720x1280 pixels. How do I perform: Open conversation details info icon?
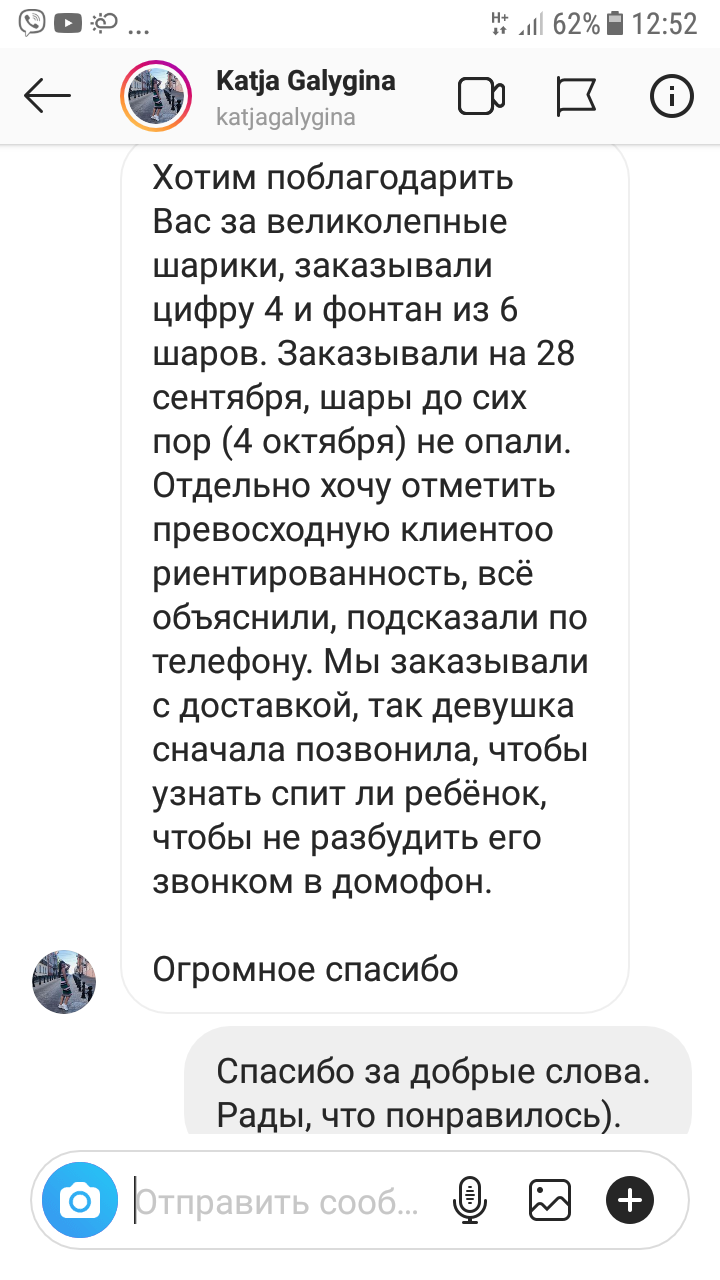click(671, 97)
